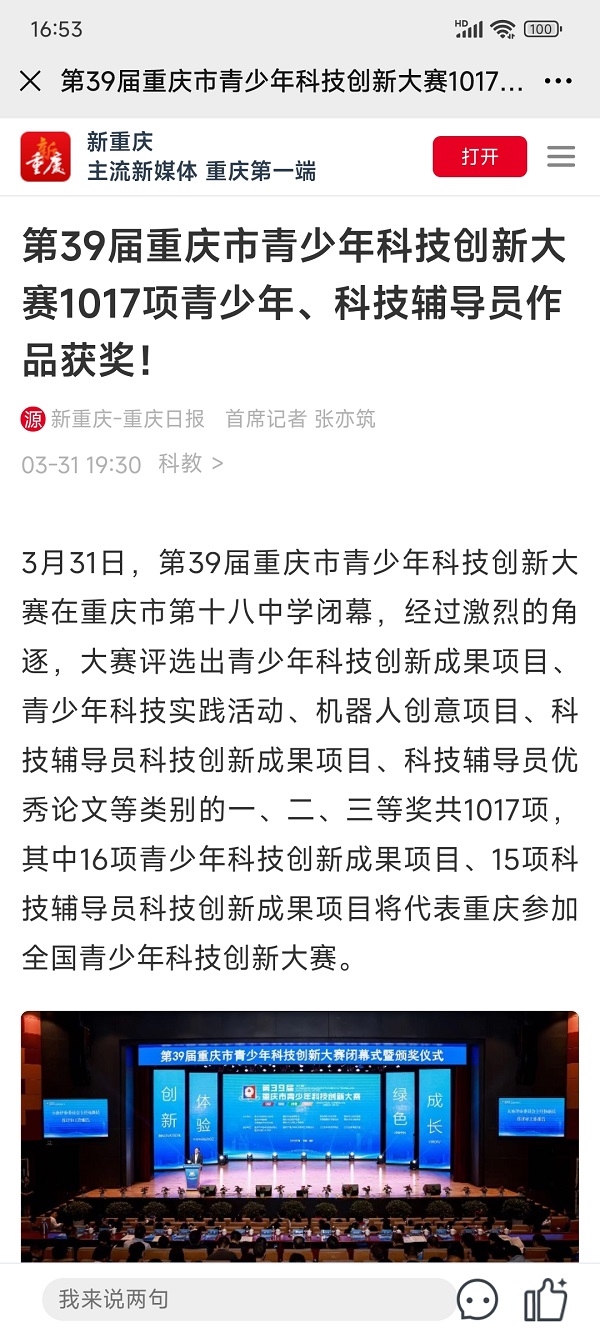View comments via speech bubble icon
Image resolution: width=600 pixels, height=1333 pixels.
(x=478, y=1300)
